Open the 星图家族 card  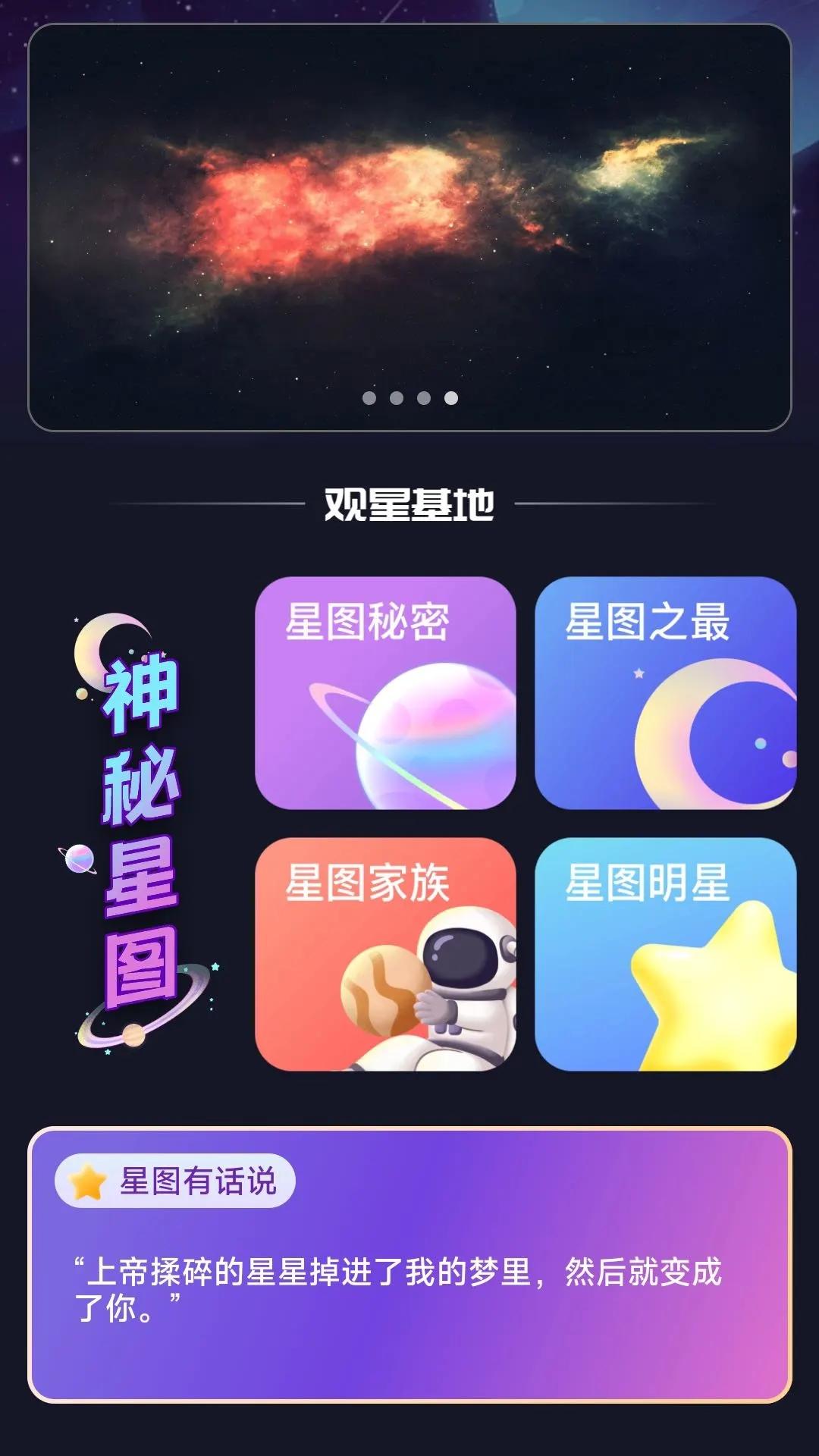385,954
